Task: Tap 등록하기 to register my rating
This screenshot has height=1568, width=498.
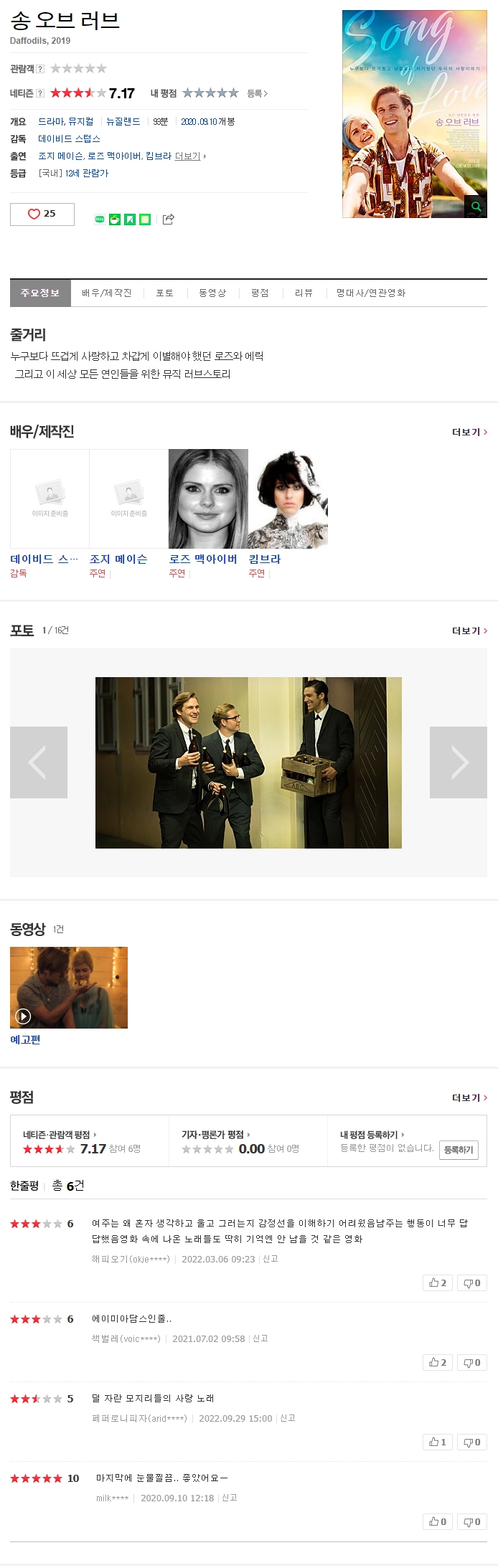Action: pyautogui.click(x=458, y=1150)
